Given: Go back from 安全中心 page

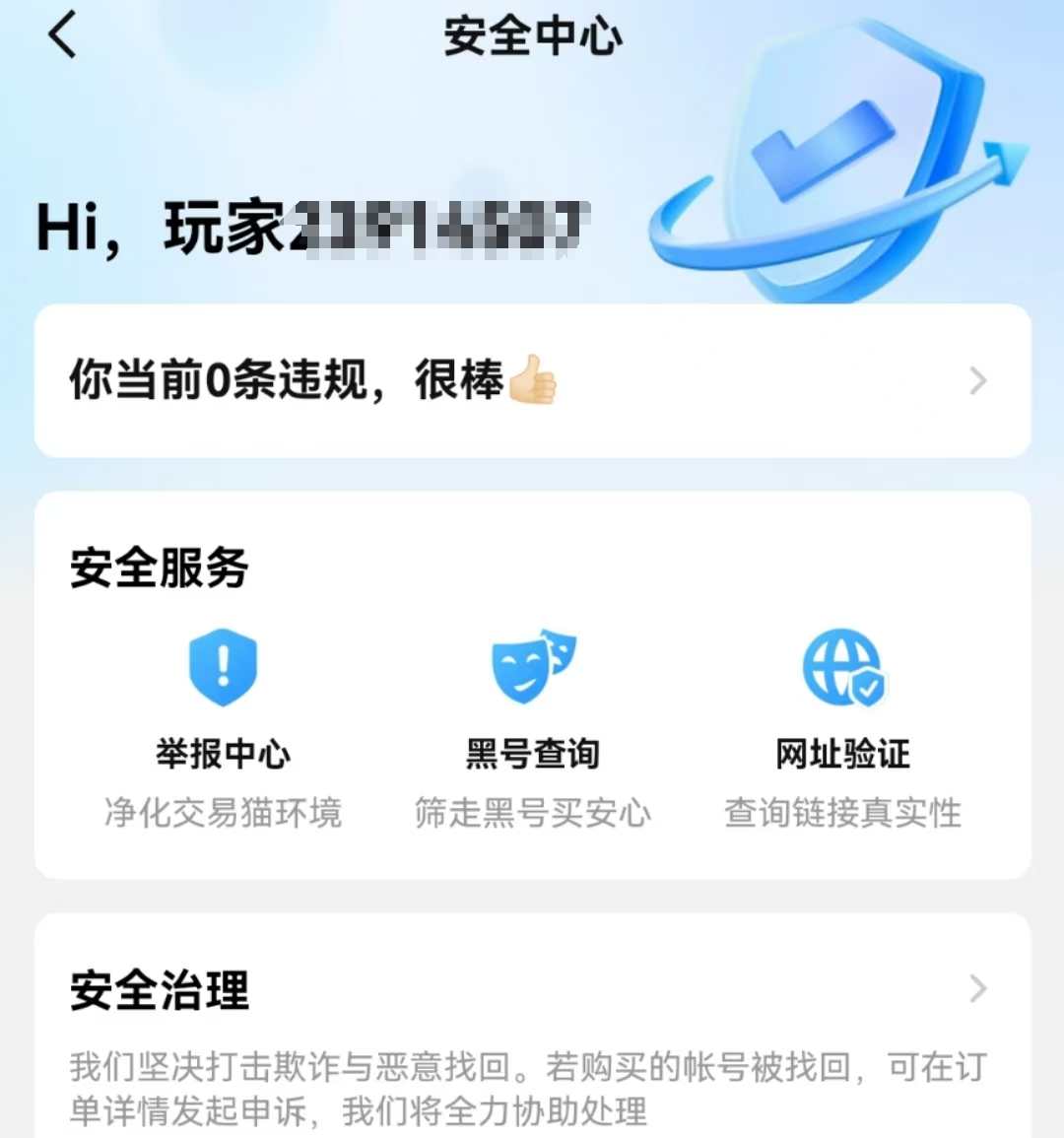Looking at the screenshot, I should [62, 36].
